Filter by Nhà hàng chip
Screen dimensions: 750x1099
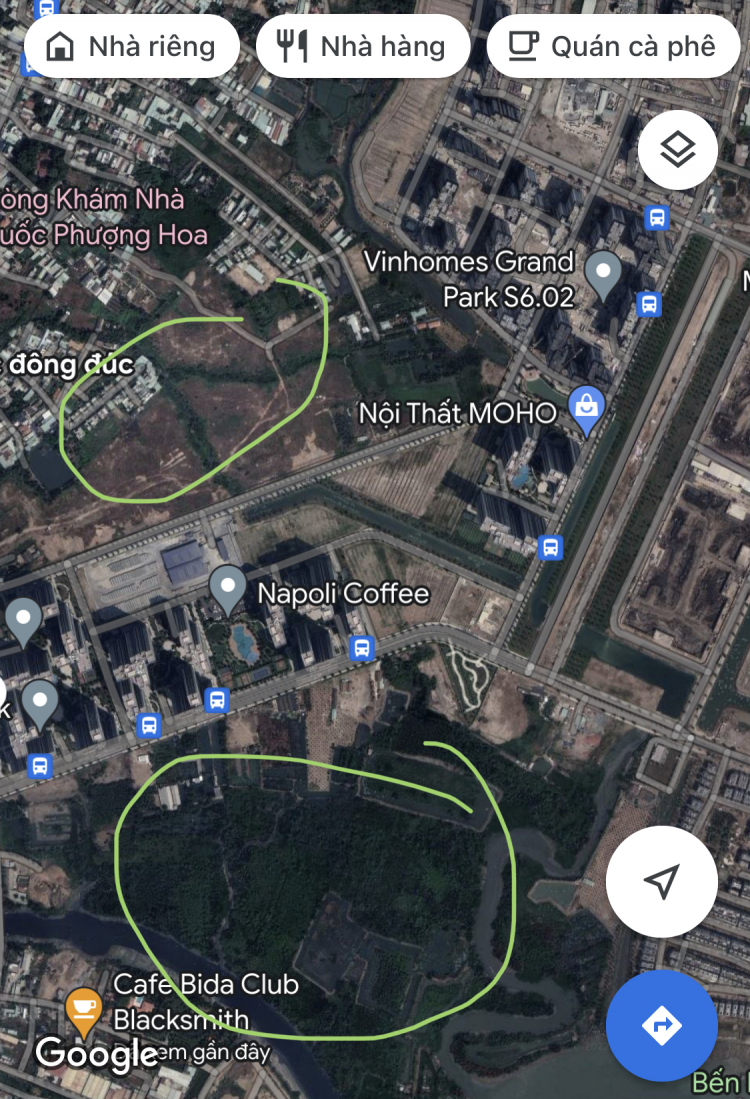tap(363, 46)
